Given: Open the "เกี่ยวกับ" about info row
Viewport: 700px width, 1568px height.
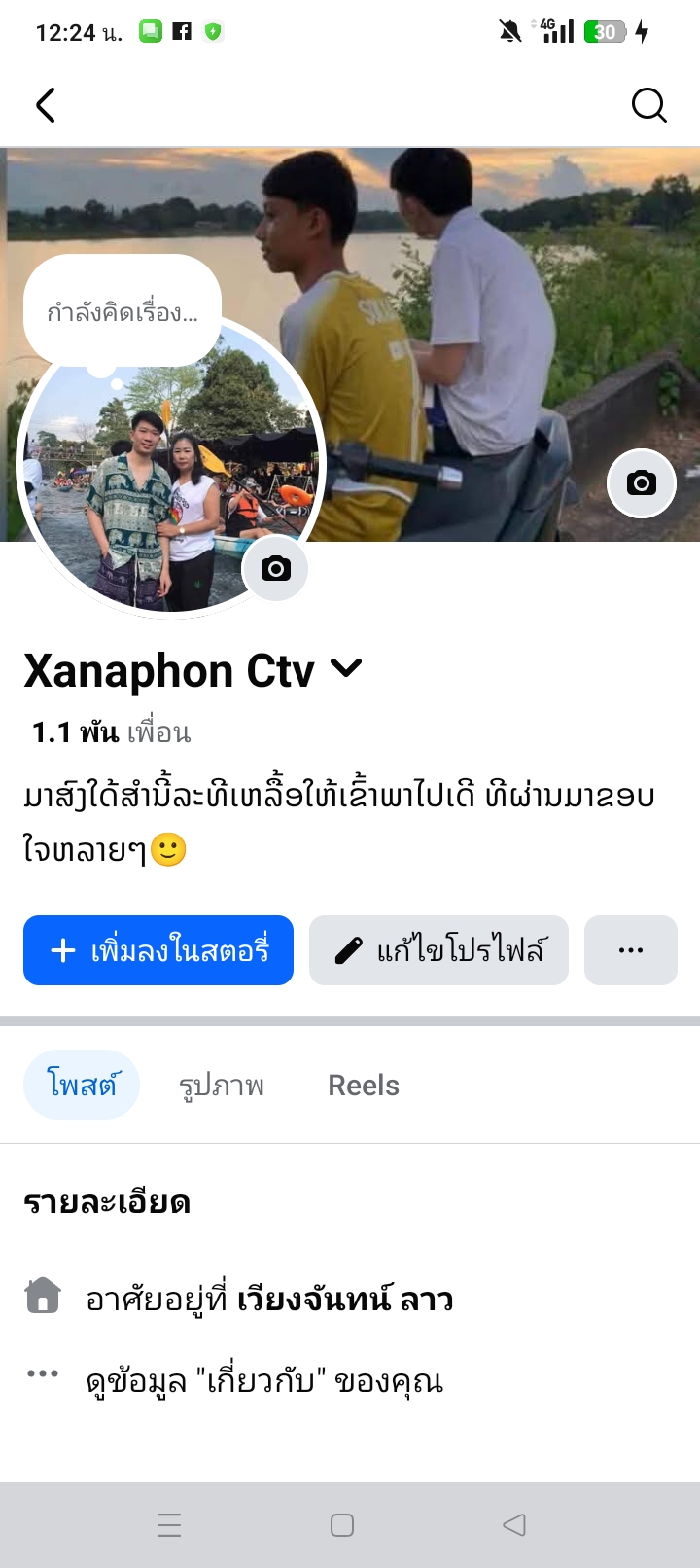Looking at the screenshot, I should 264,1381.
